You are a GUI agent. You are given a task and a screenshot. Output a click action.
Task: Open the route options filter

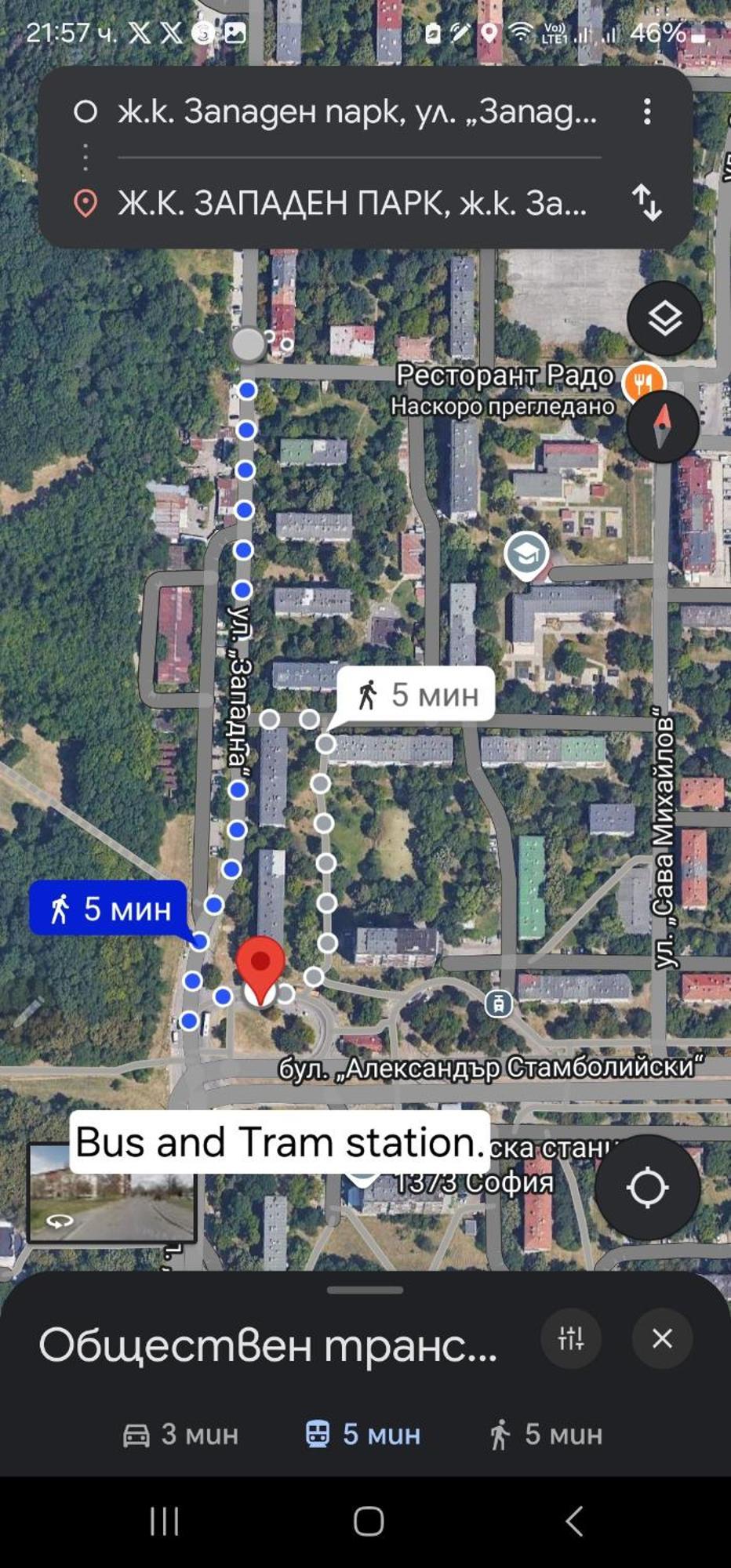pos(571,1338)
